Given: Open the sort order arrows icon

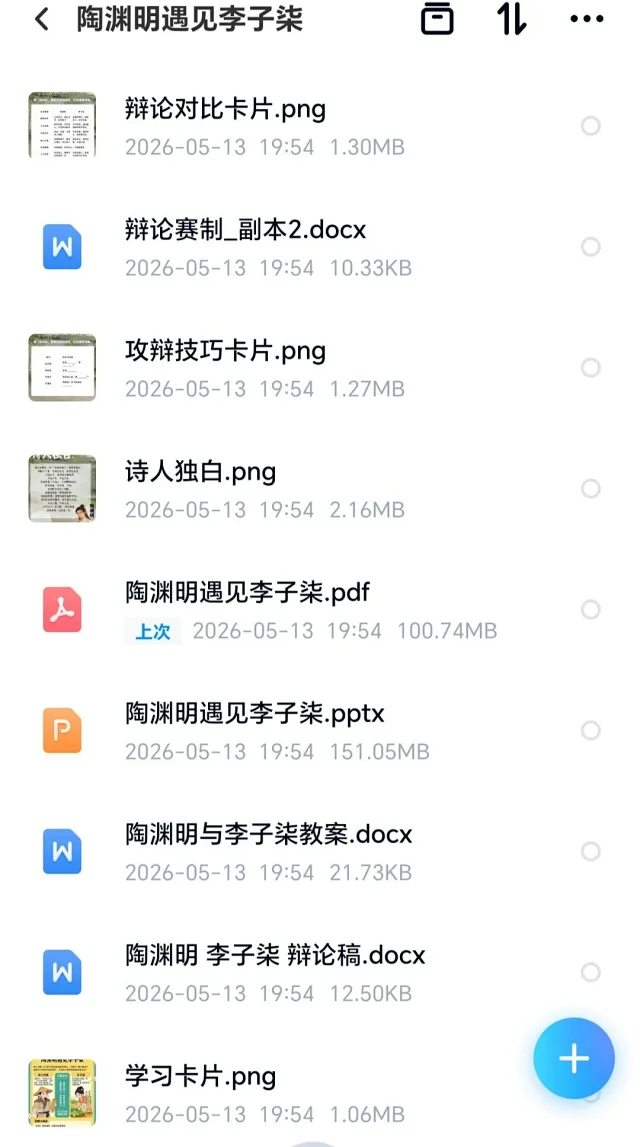Looking at the screenshot, I should pos(511,20).
